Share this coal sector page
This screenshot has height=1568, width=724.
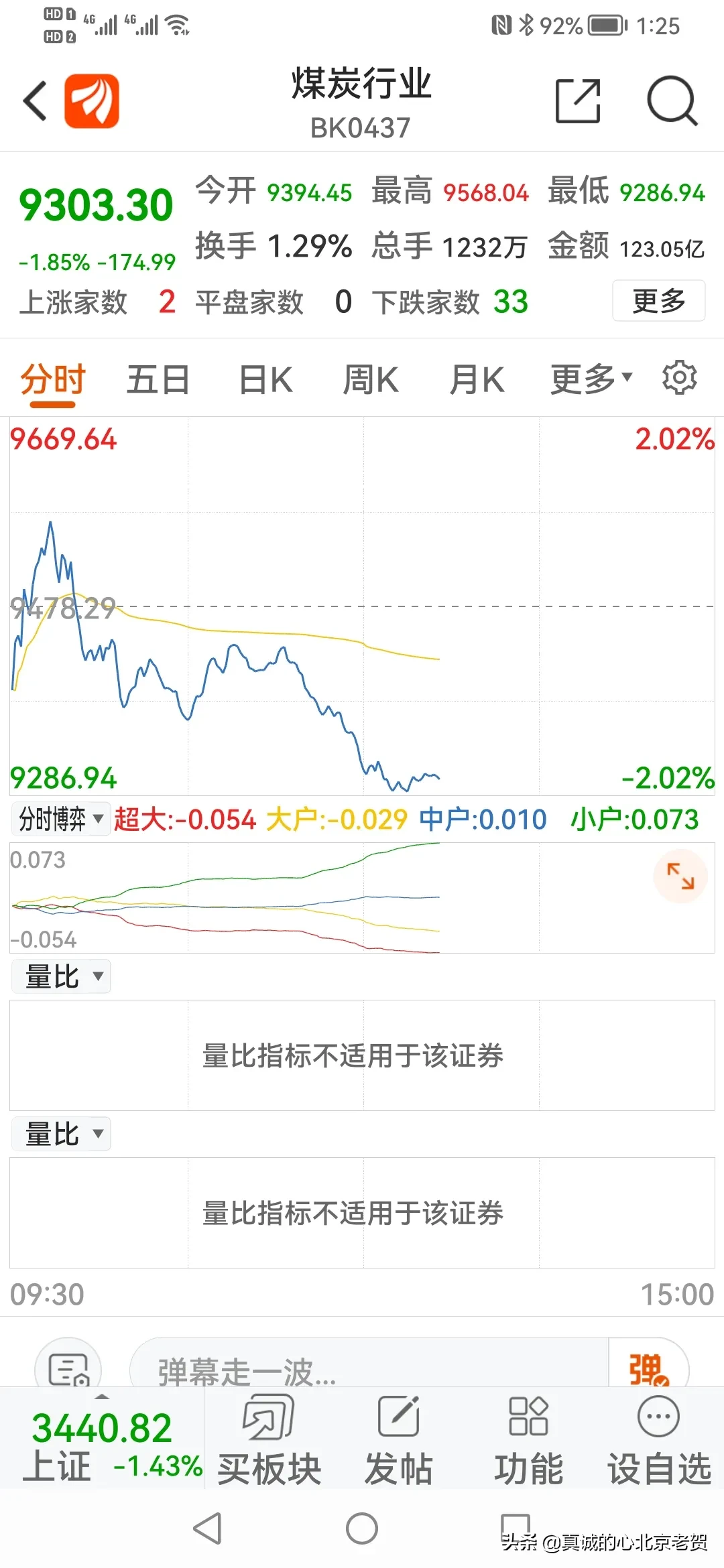pyautogui.click(x=578, y=101)
